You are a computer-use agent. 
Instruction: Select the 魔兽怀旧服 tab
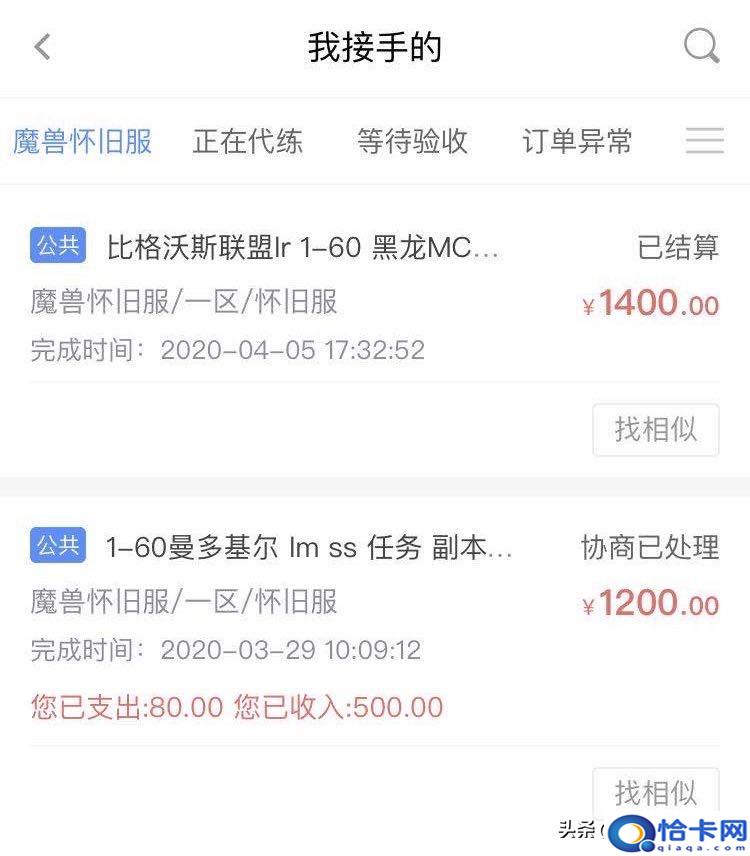tap(81, 141)
